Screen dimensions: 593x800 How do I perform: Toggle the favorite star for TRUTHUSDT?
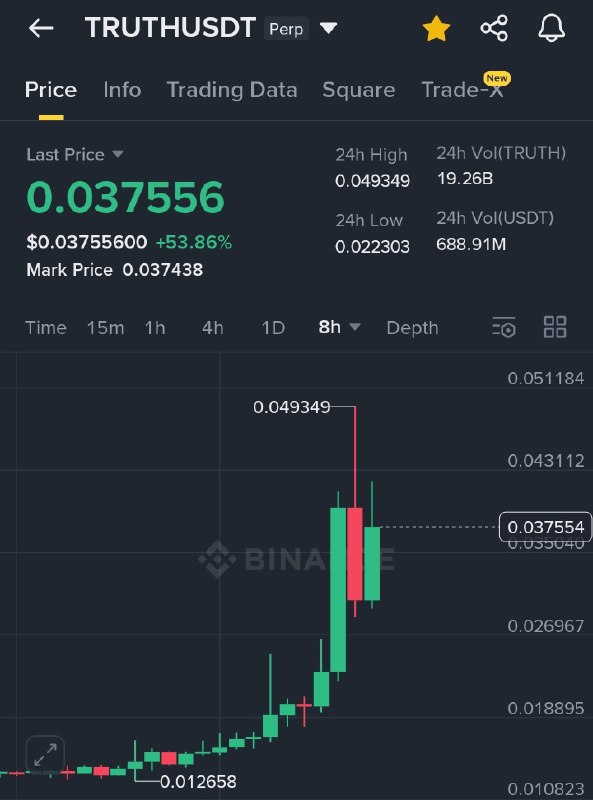click(436, 29)
